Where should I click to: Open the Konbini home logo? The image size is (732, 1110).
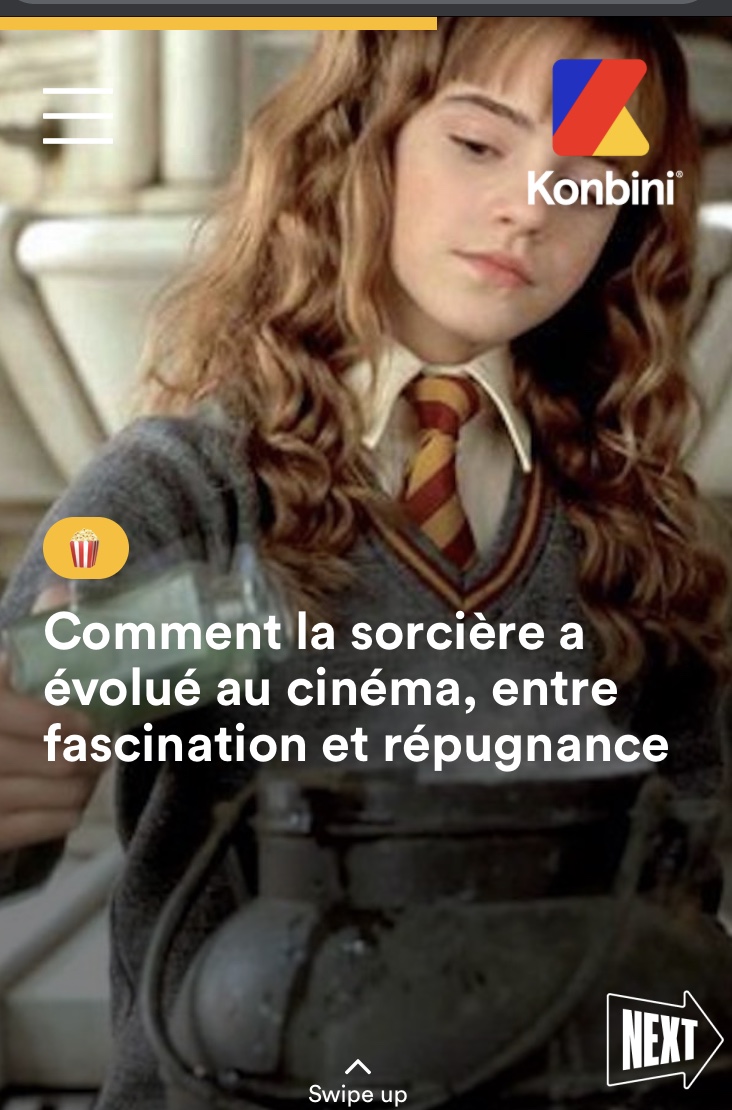pyautogui.click(x=600, y=131)
